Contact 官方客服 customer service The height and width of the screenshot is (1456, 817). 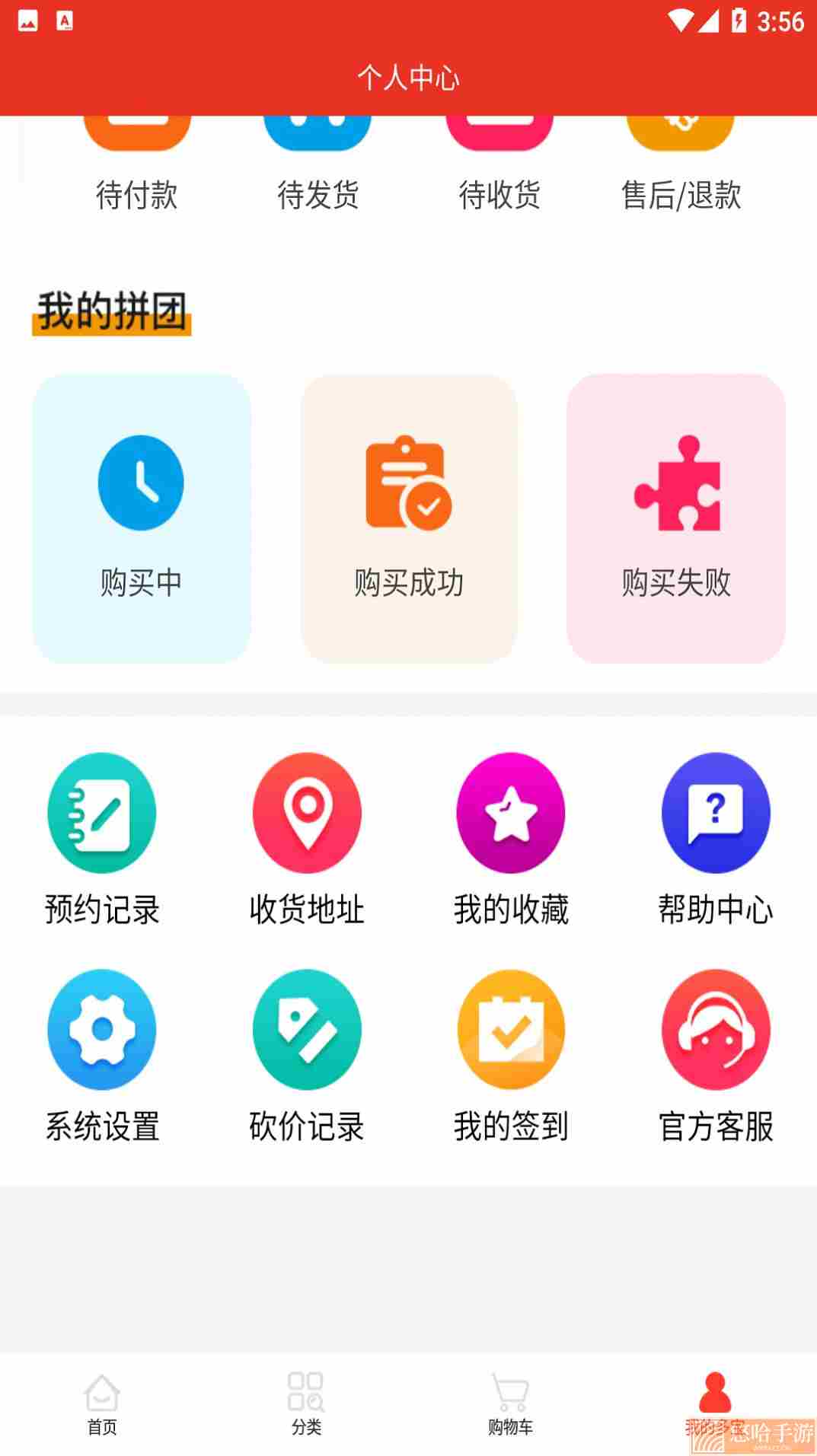click(x=716, y=1056)
